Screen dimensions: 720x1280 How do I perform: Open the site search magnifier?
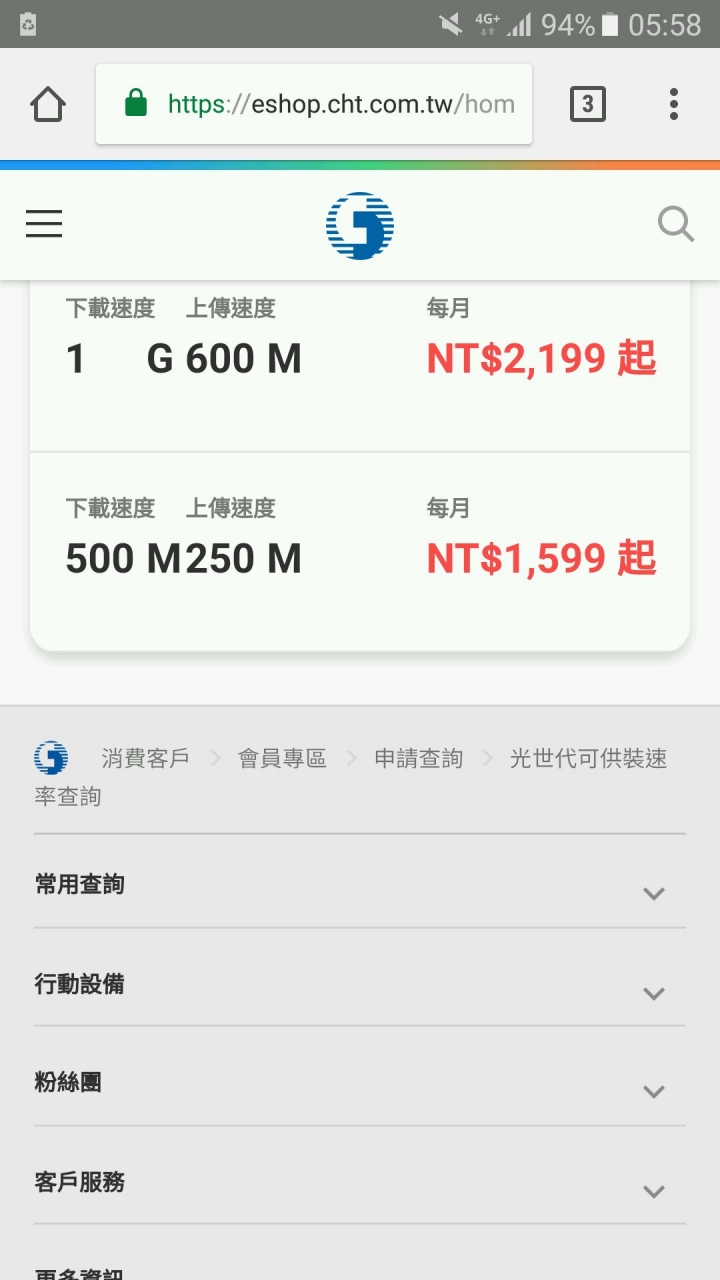(676, 224)
